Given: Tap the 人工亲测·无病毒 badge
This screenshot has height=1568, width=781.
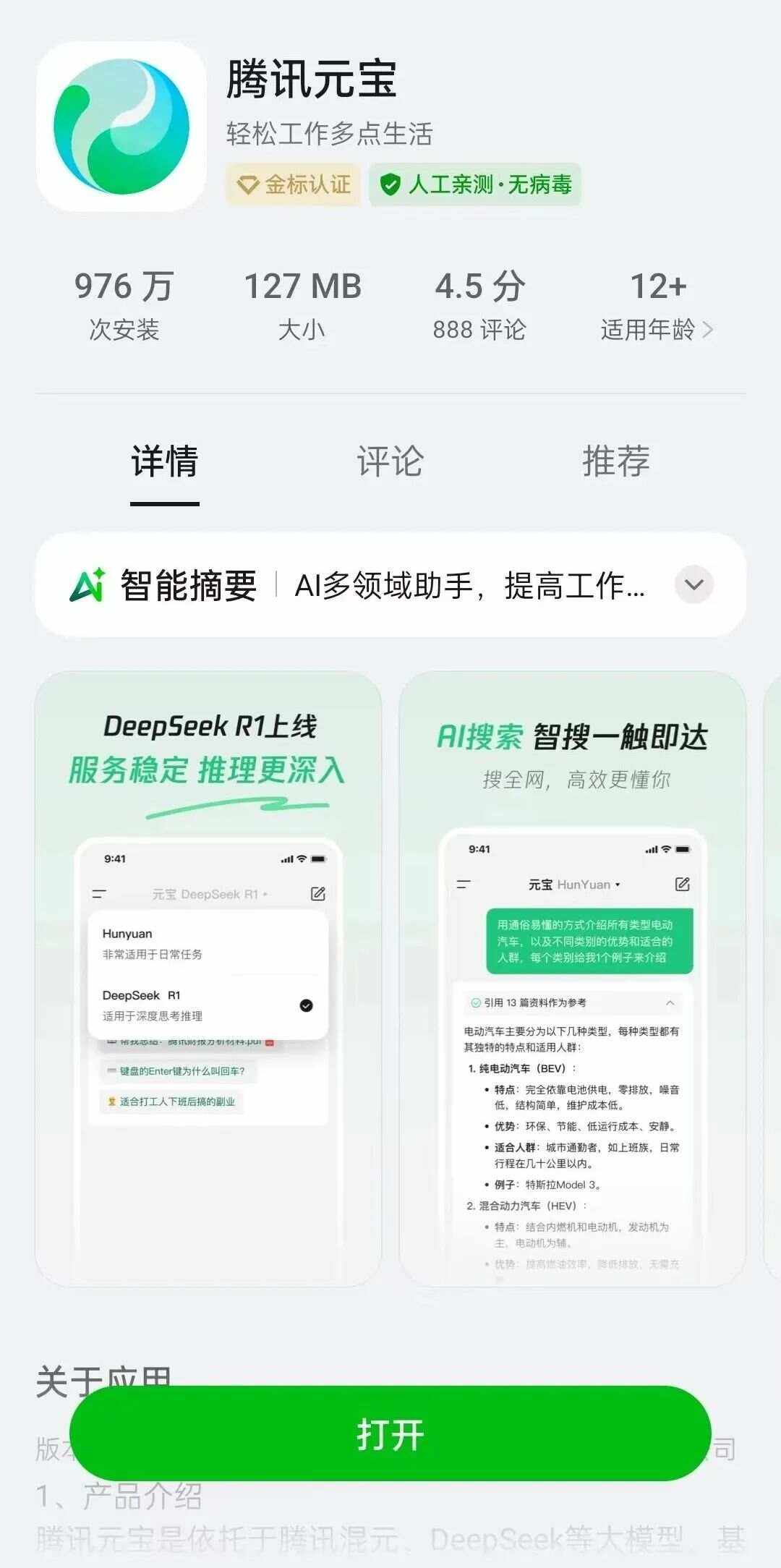Looking at the screenshot, I should pos(475,184).
